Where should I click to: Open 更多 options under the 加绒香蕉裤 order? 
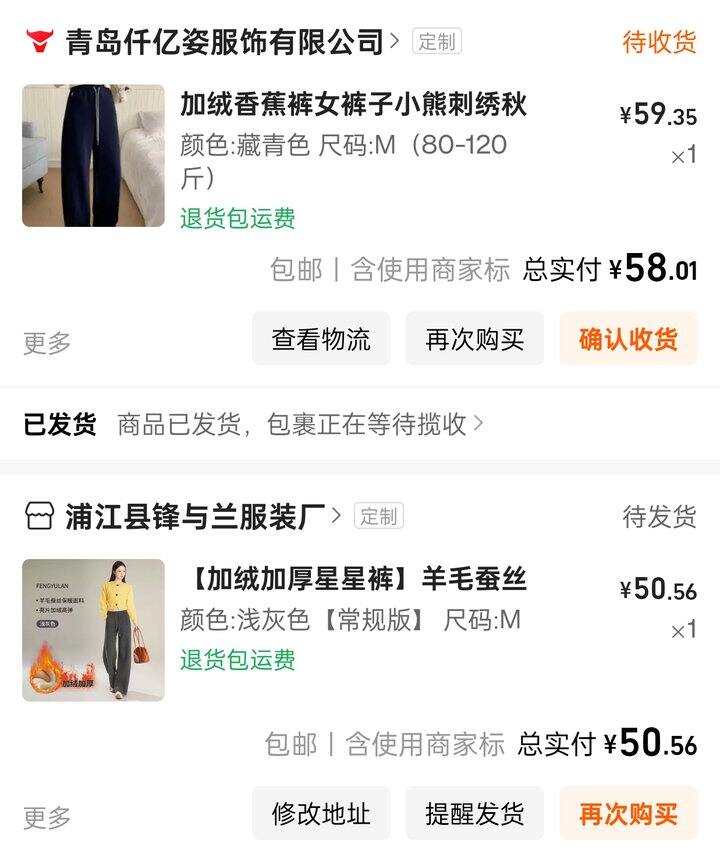(47, 342)
